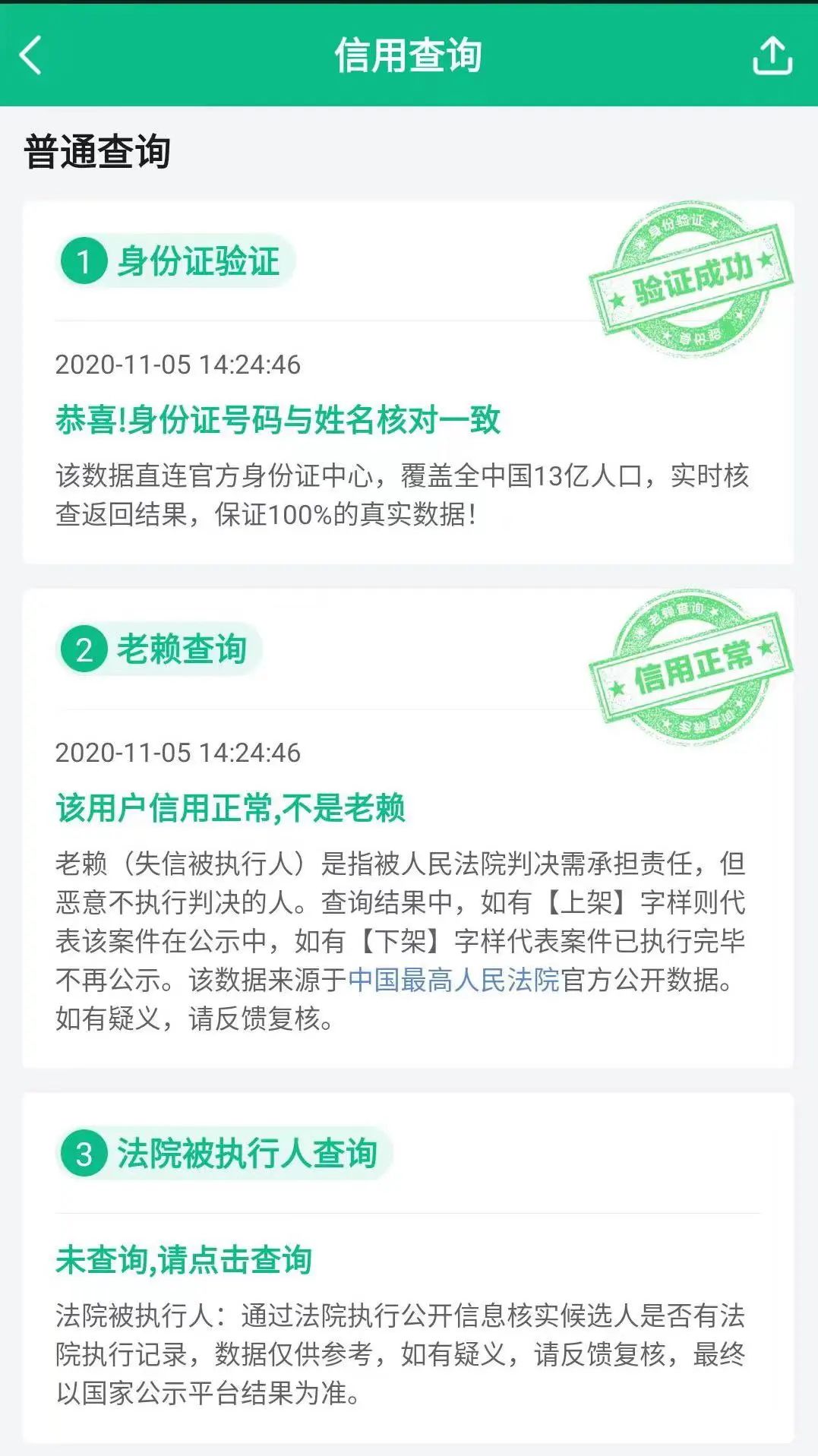Share the credit query result
This screenshot has height=1456, width=818.
point(772,56)
